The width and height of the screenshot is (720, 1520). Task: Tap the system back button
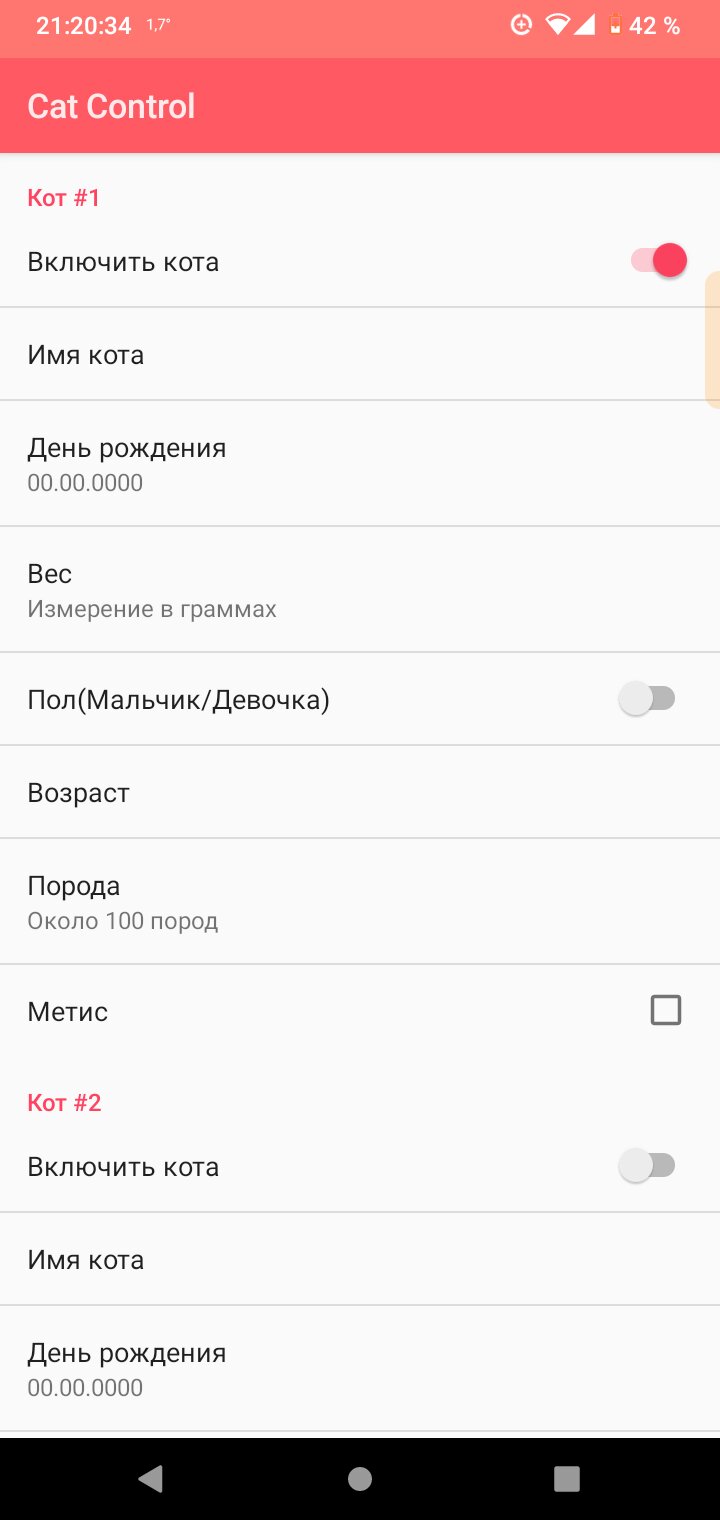coord(151,1479)
